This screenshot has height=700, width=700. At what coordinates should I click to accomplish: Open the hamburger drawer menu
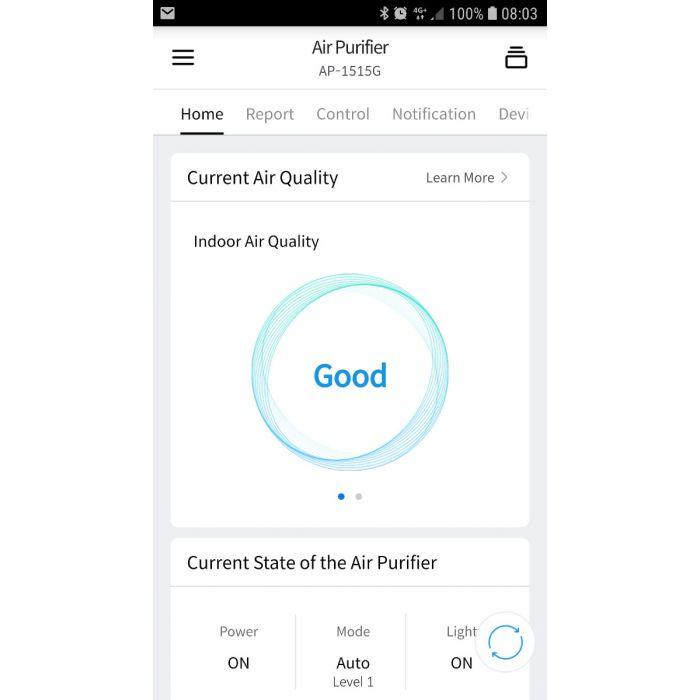tap(183, 58)
